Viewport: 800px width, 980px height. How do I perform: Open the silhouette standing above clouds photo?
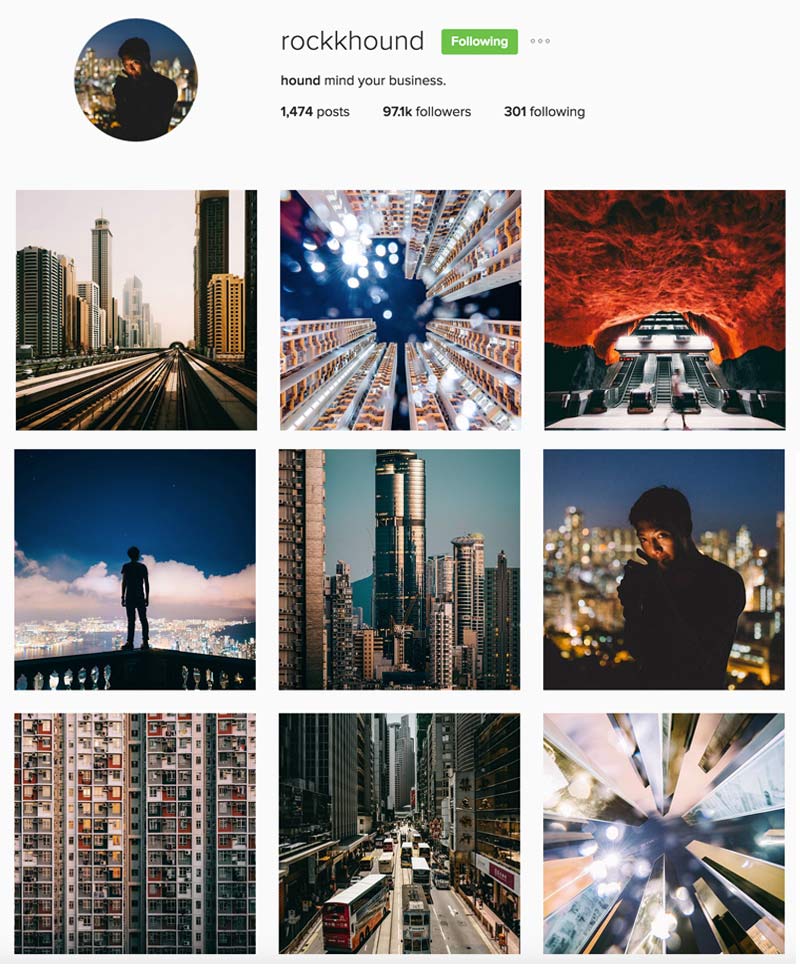[135, 570]
